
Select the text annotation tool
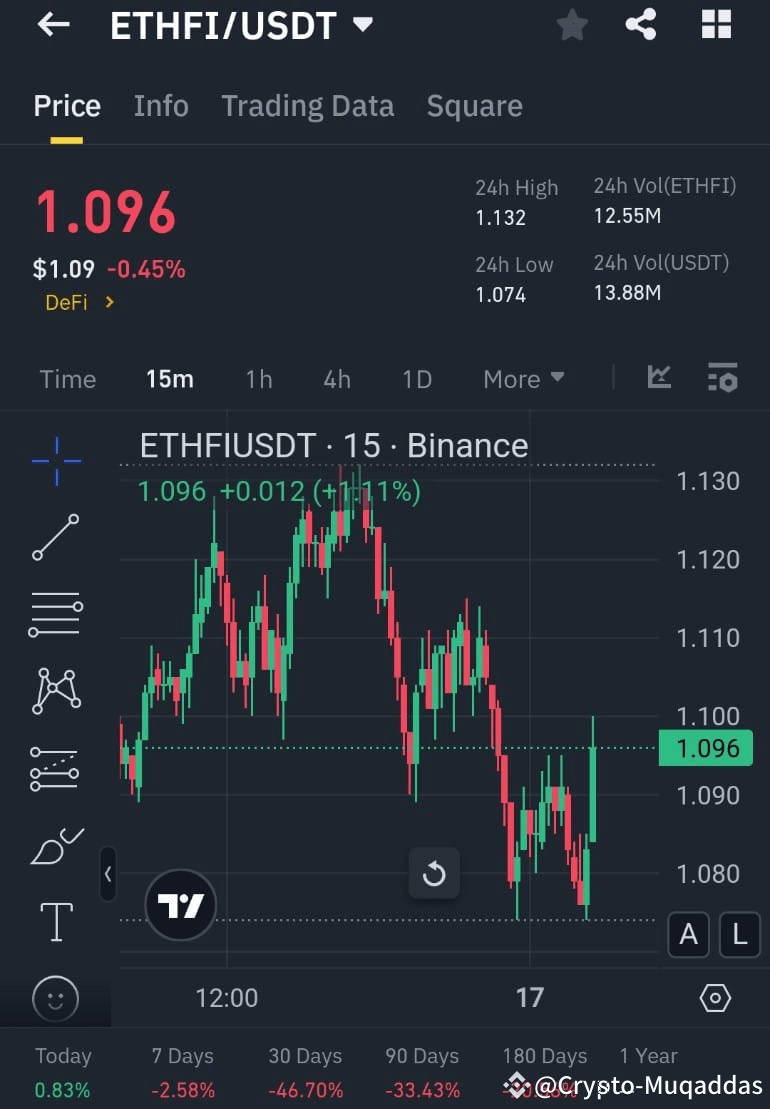coord(55,922)
